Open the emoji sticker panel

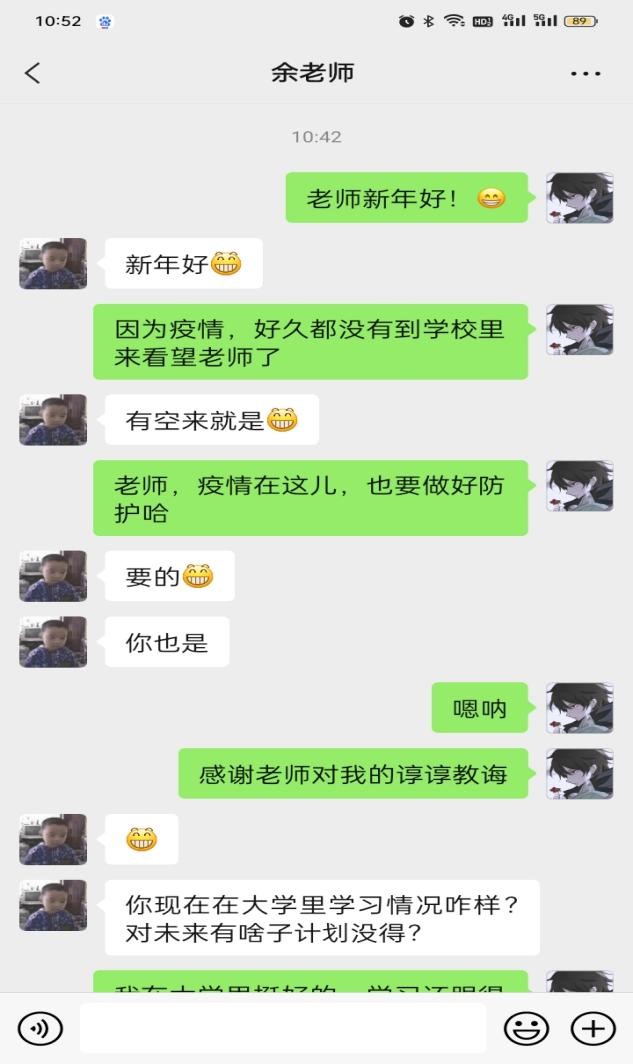click(526, 1028)
